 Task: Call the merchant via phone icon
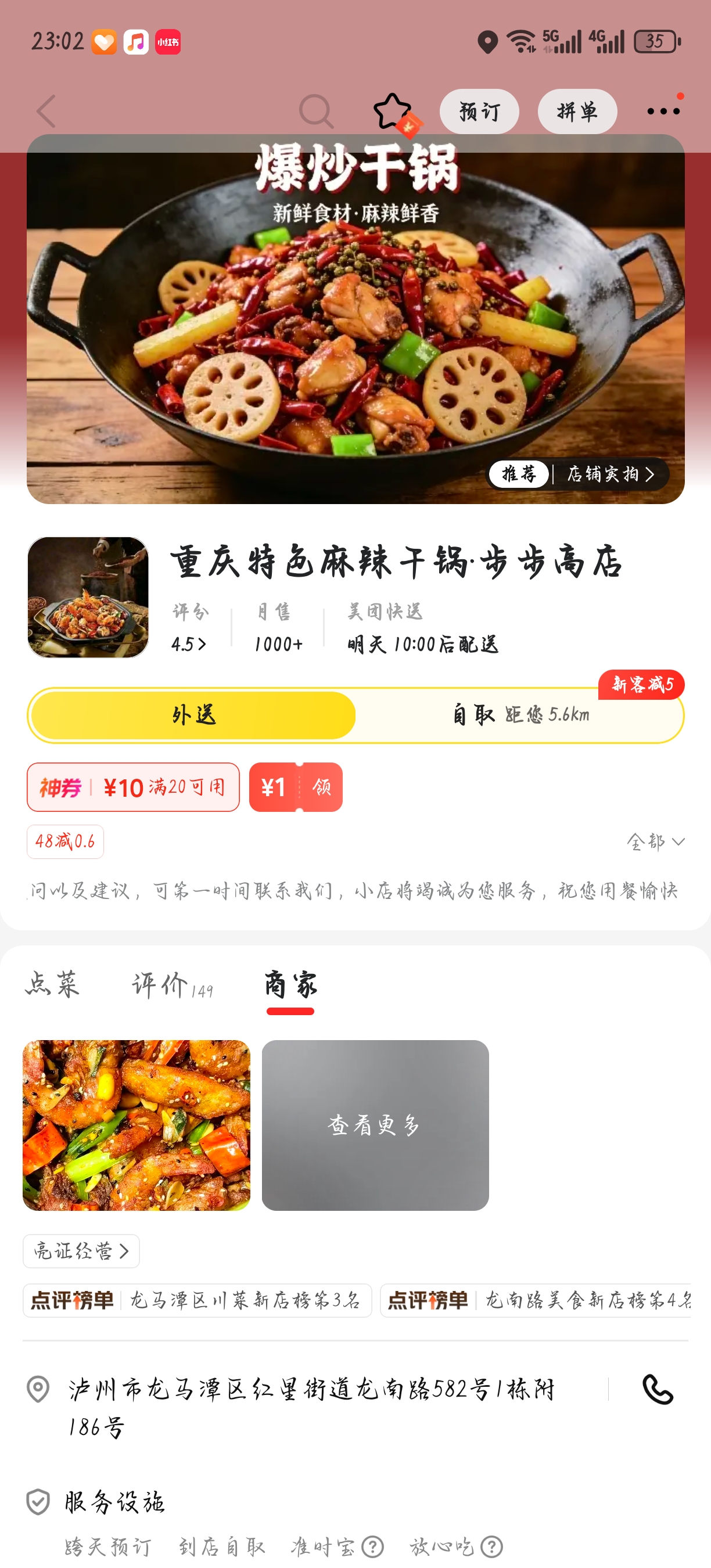pos(658,1390)
